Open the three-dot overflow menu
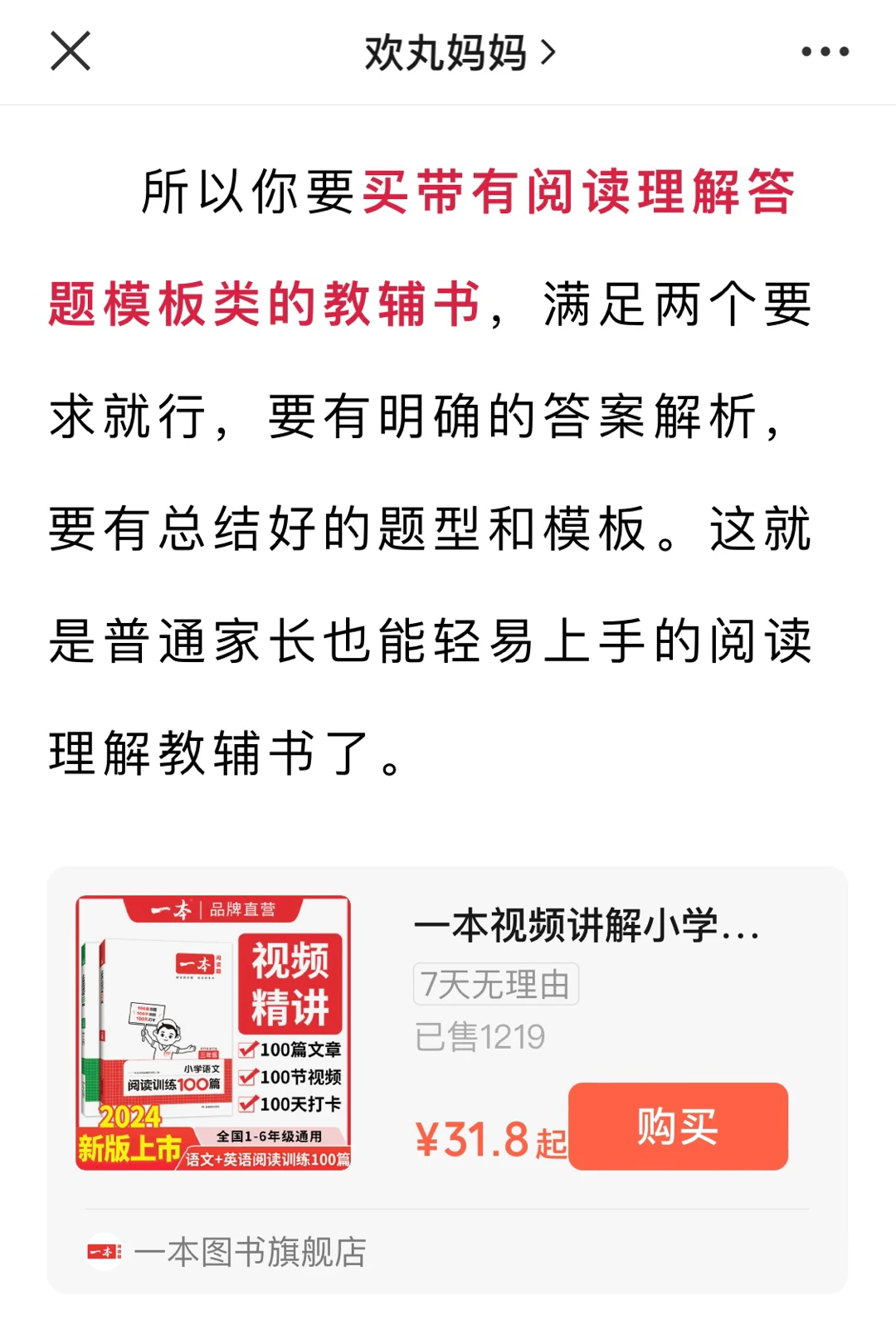 click(x=825, y=52)
